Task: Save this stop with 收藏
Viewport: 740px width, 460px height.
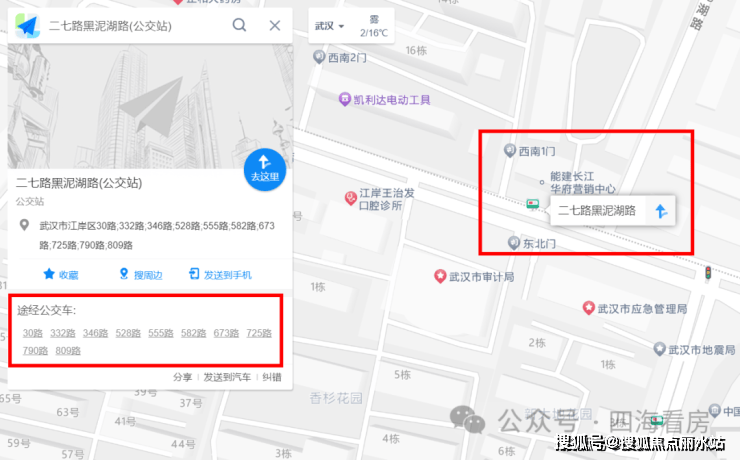Action: click(60, 274)
